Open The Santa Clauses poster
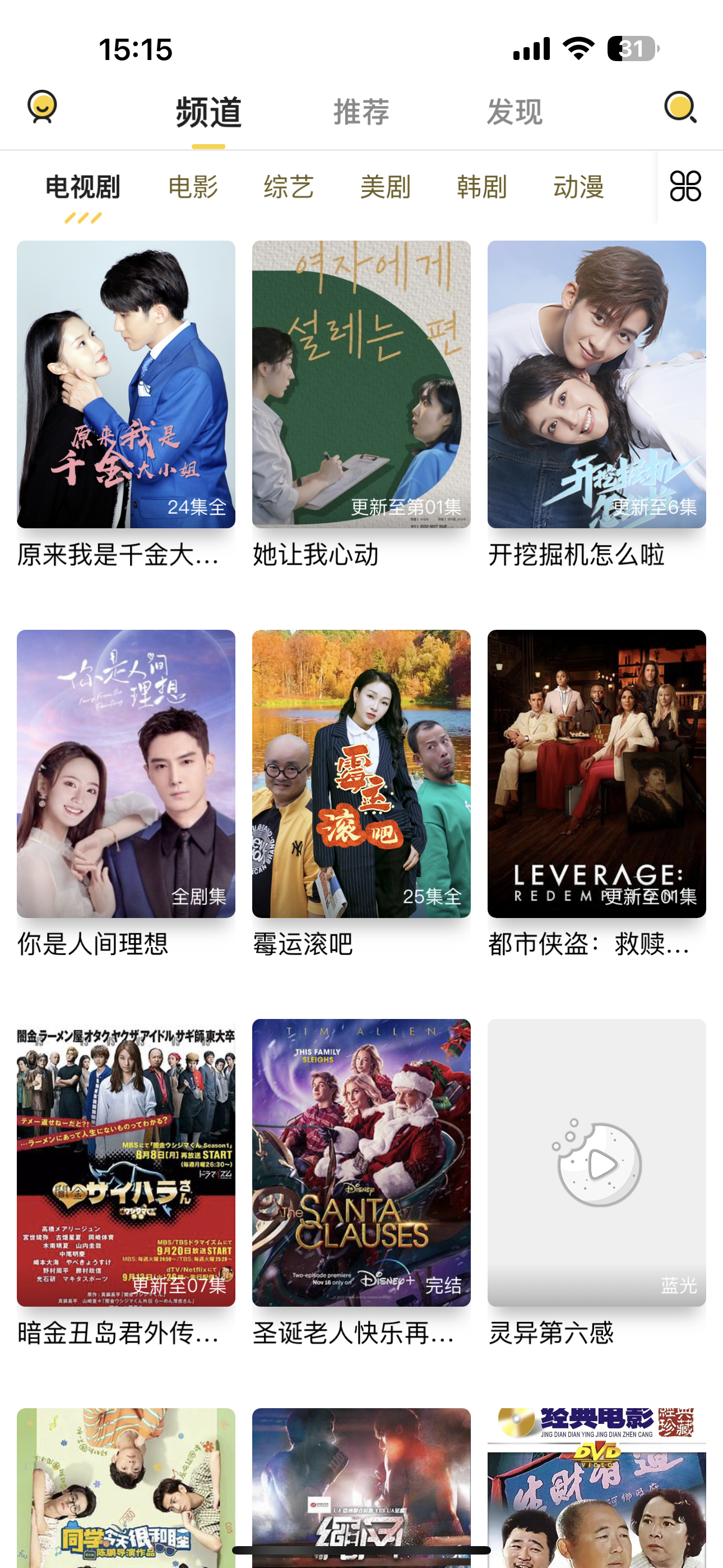This screenshot has height=1568, width=723. [360, 1163]
